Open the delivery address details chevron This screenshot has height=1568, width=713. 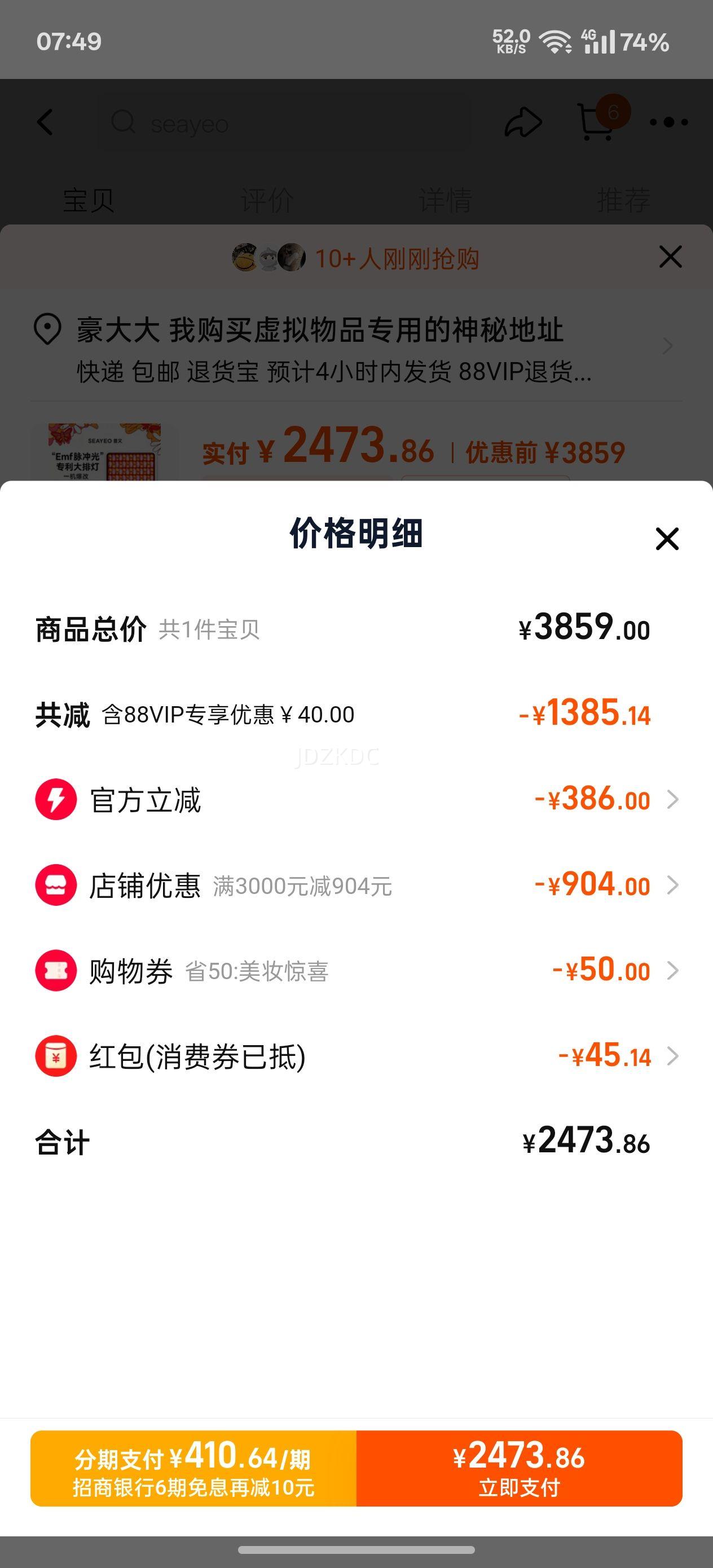[667, 346]
